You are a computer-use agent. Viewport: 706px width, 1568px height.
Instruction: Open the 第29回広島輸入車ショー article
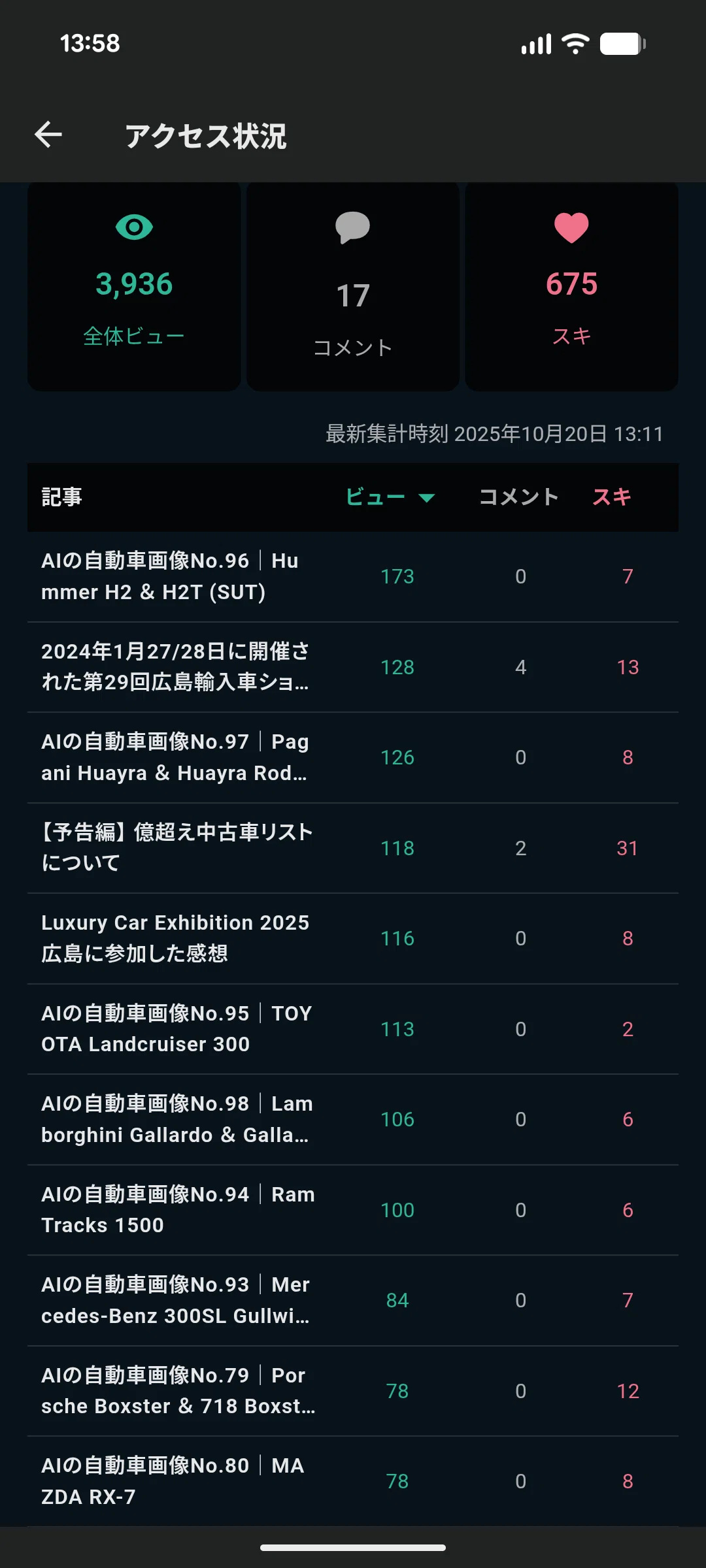(x=353, y=667)
